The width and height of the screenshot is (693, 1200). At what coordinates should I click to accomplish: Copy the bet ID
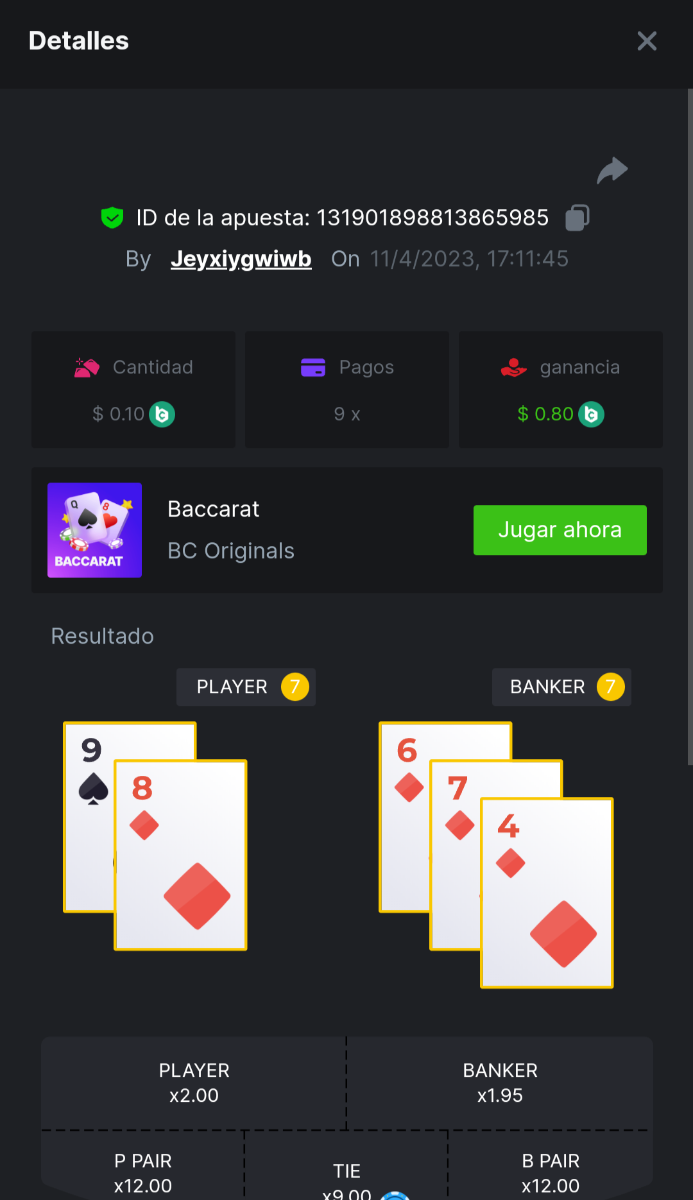(x=577, y=217)
